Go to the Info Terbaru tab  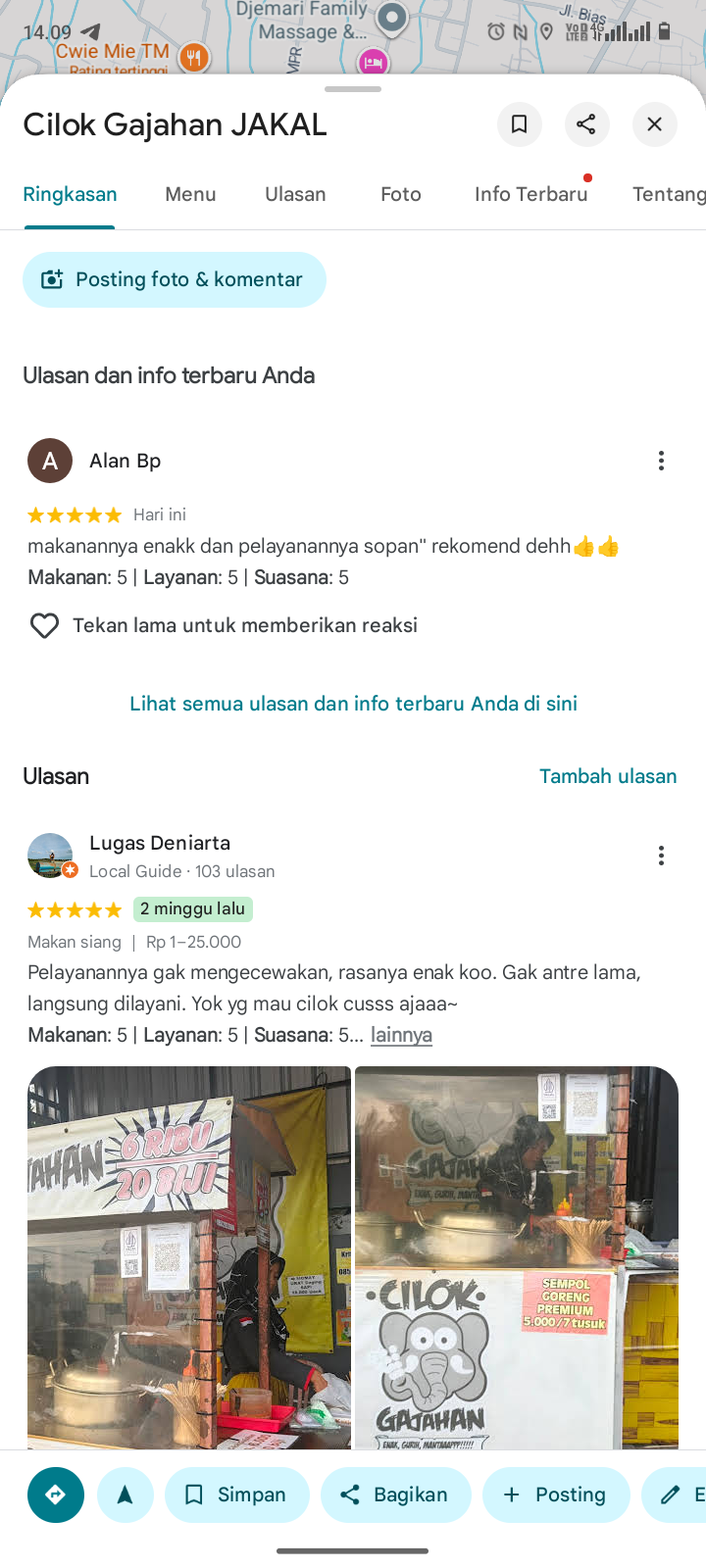(x=530, y=194)
